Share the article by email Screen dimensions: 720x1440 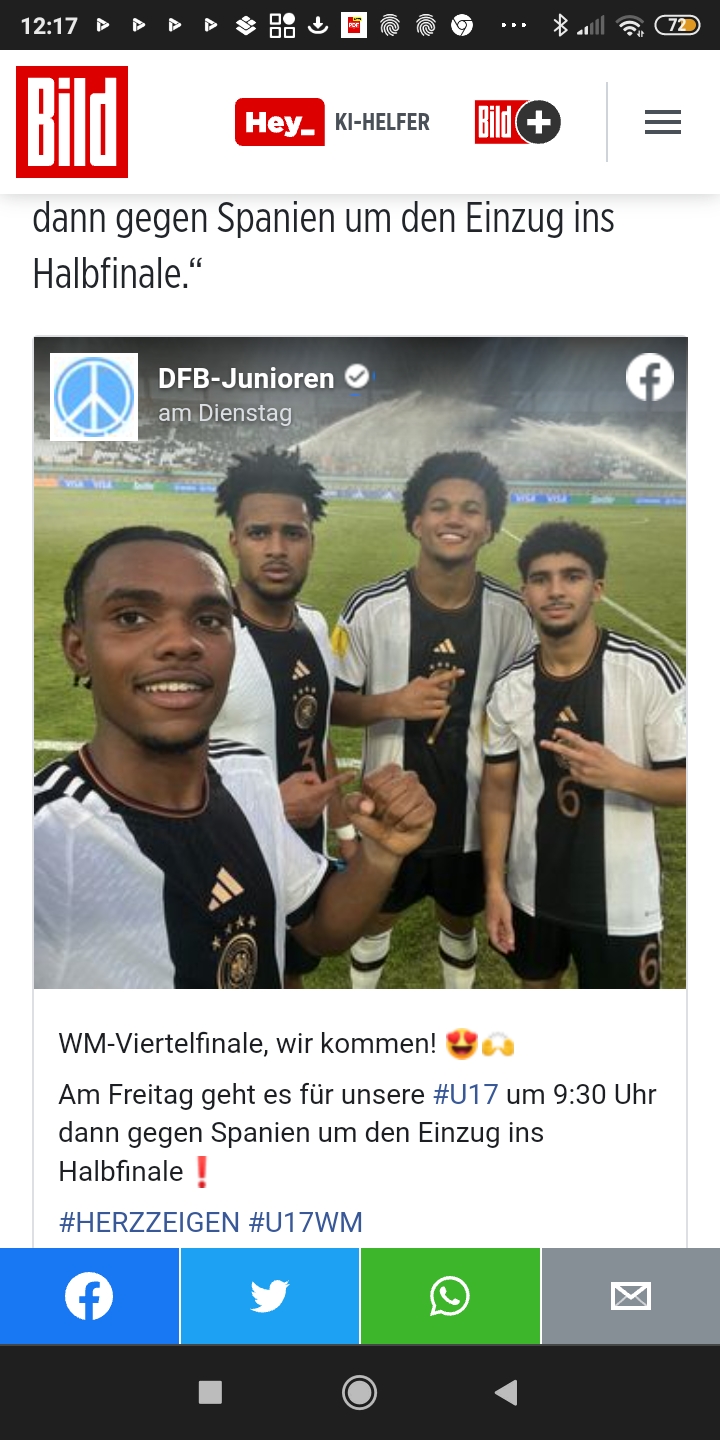pyautogui.click(x=631, y=1296)
